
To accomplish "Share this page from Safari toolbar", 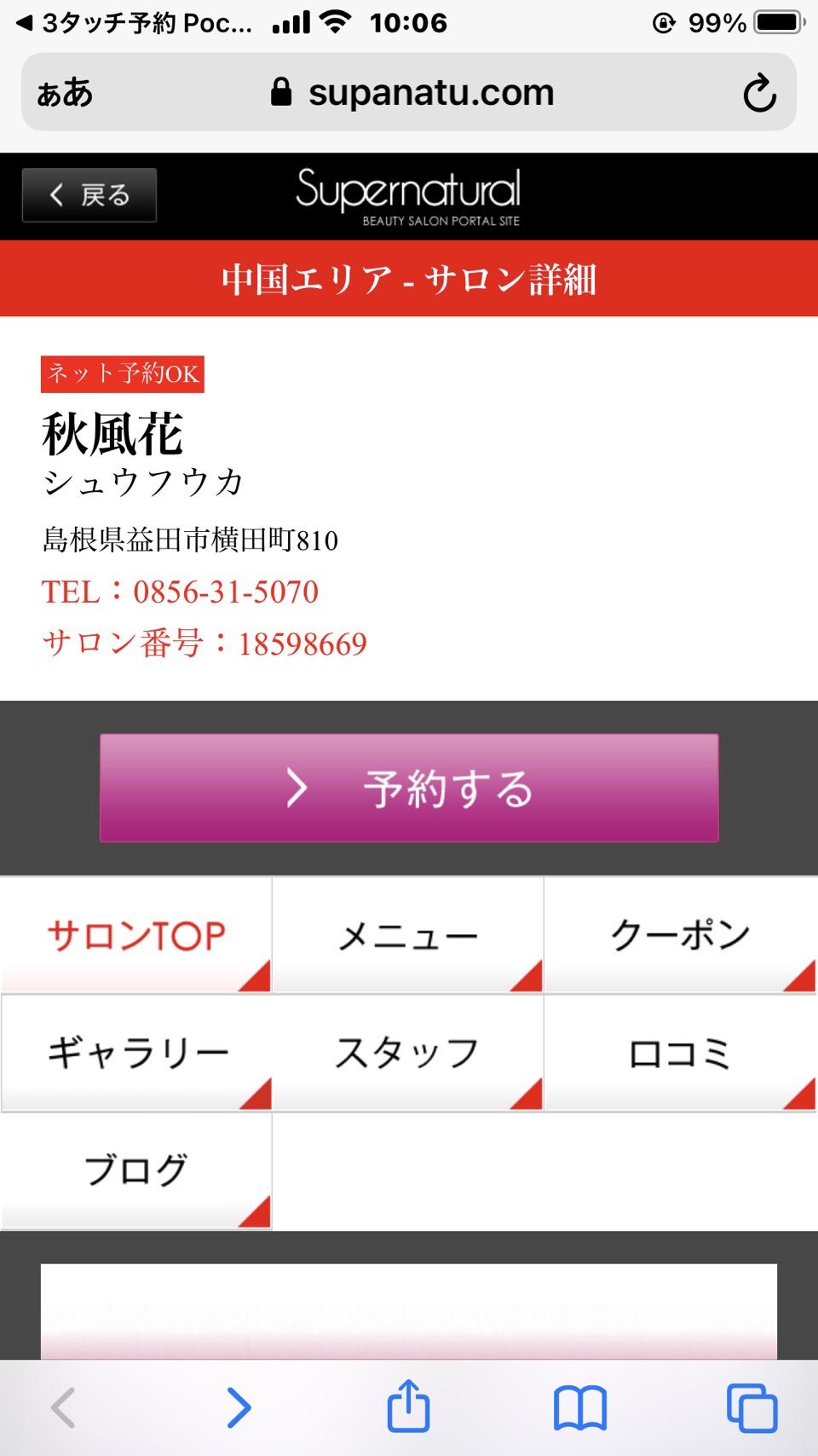I will pos(409,1407).
